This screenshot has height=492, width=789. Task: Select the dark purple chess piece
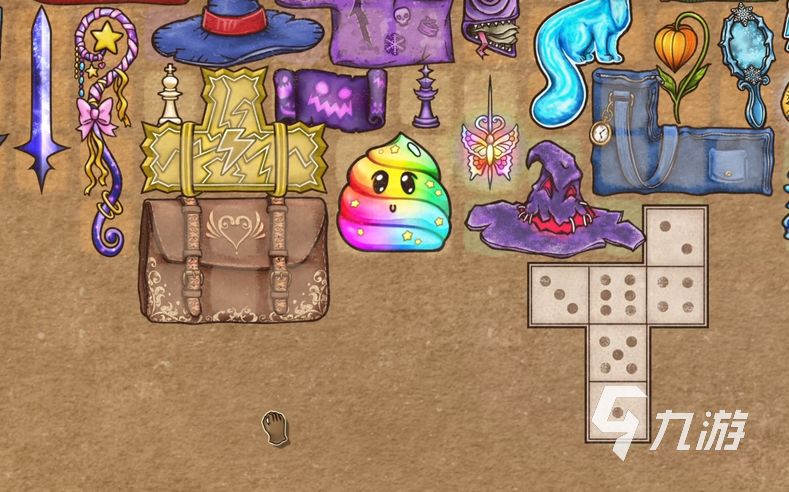[x=427, y=97]
